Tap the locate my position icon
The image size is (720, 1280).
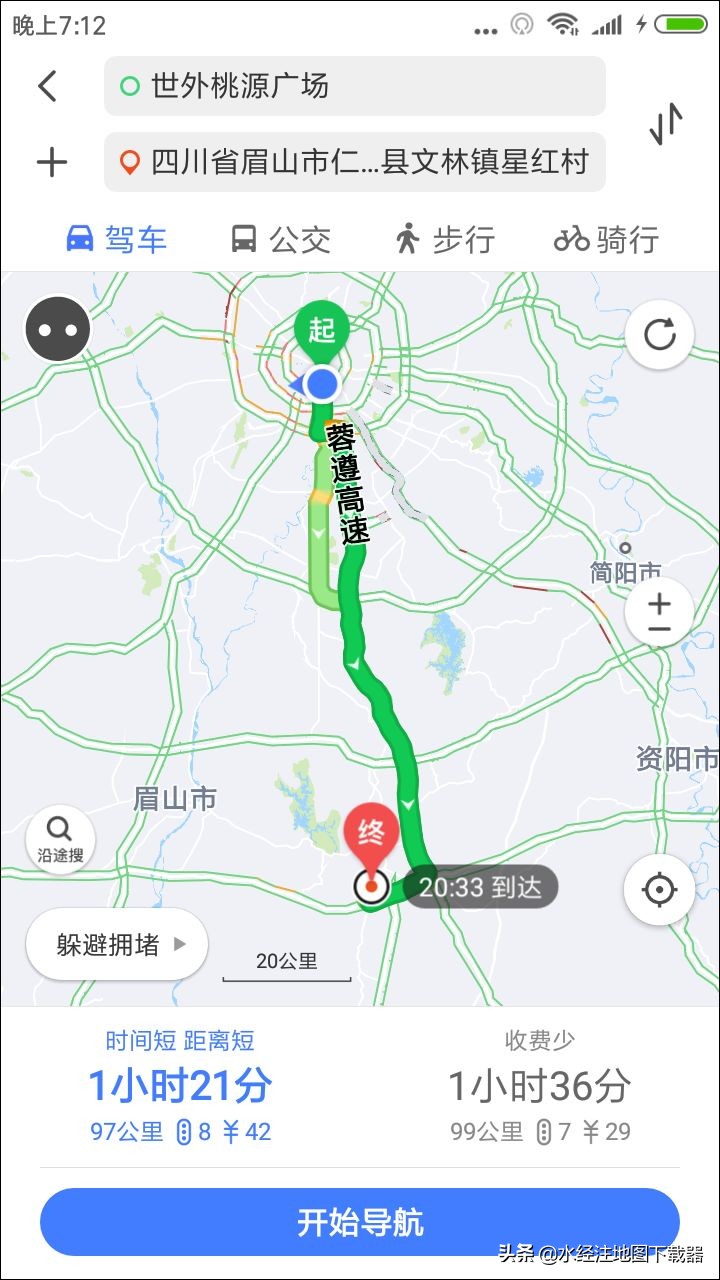[x=659, y=888]
